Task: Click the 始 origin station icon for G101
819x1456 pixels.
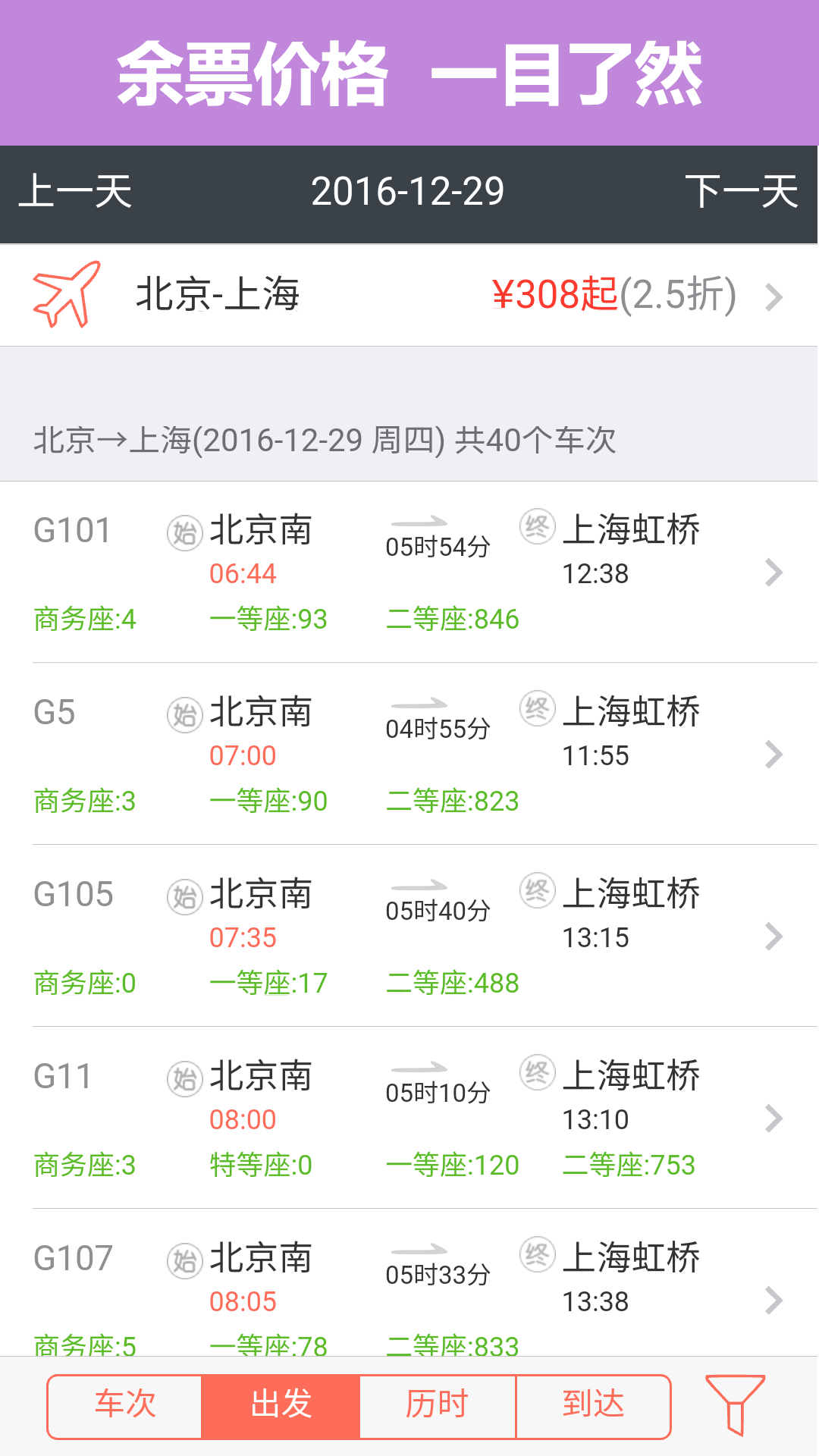Action: click(184, 531)
